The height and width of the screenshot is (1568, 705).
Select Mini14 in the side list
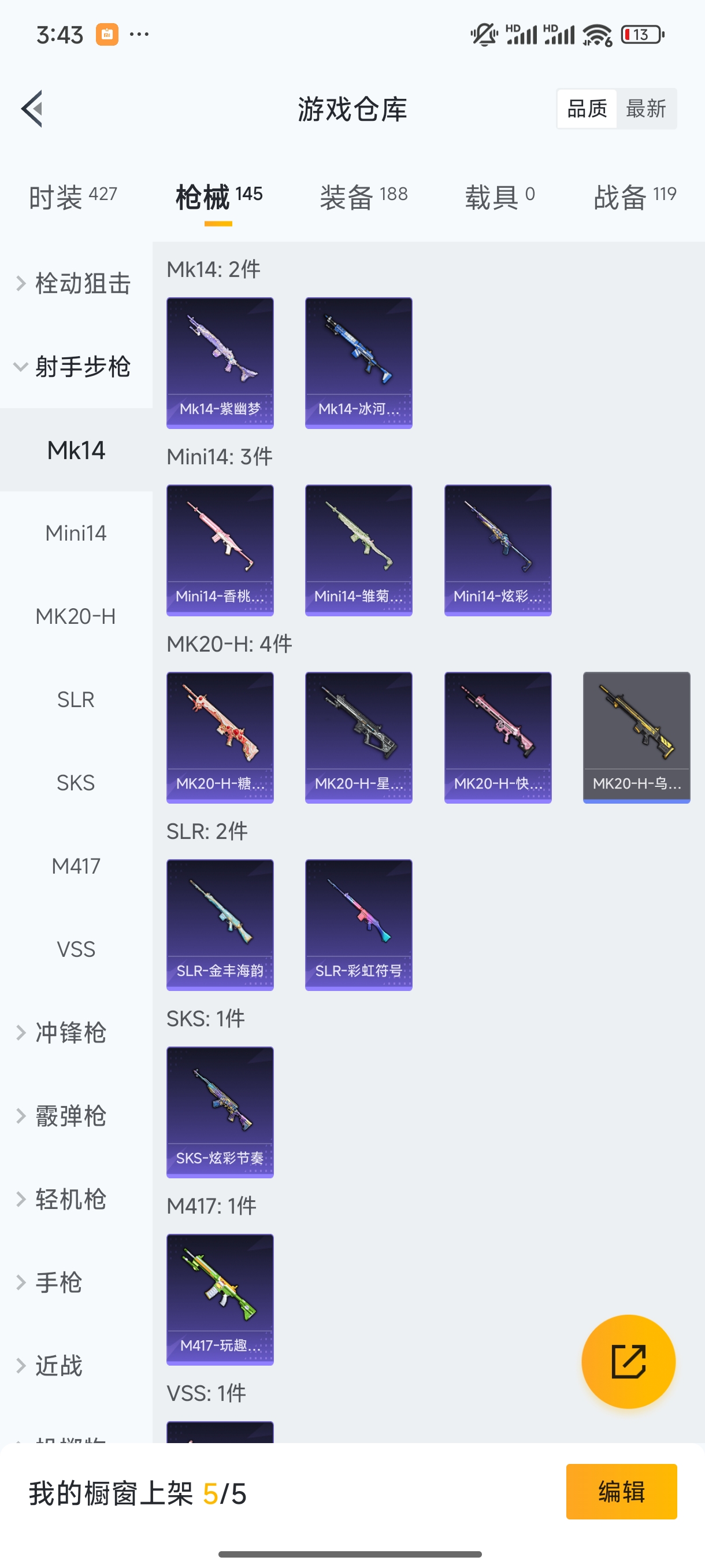click(x=76, y=533)
